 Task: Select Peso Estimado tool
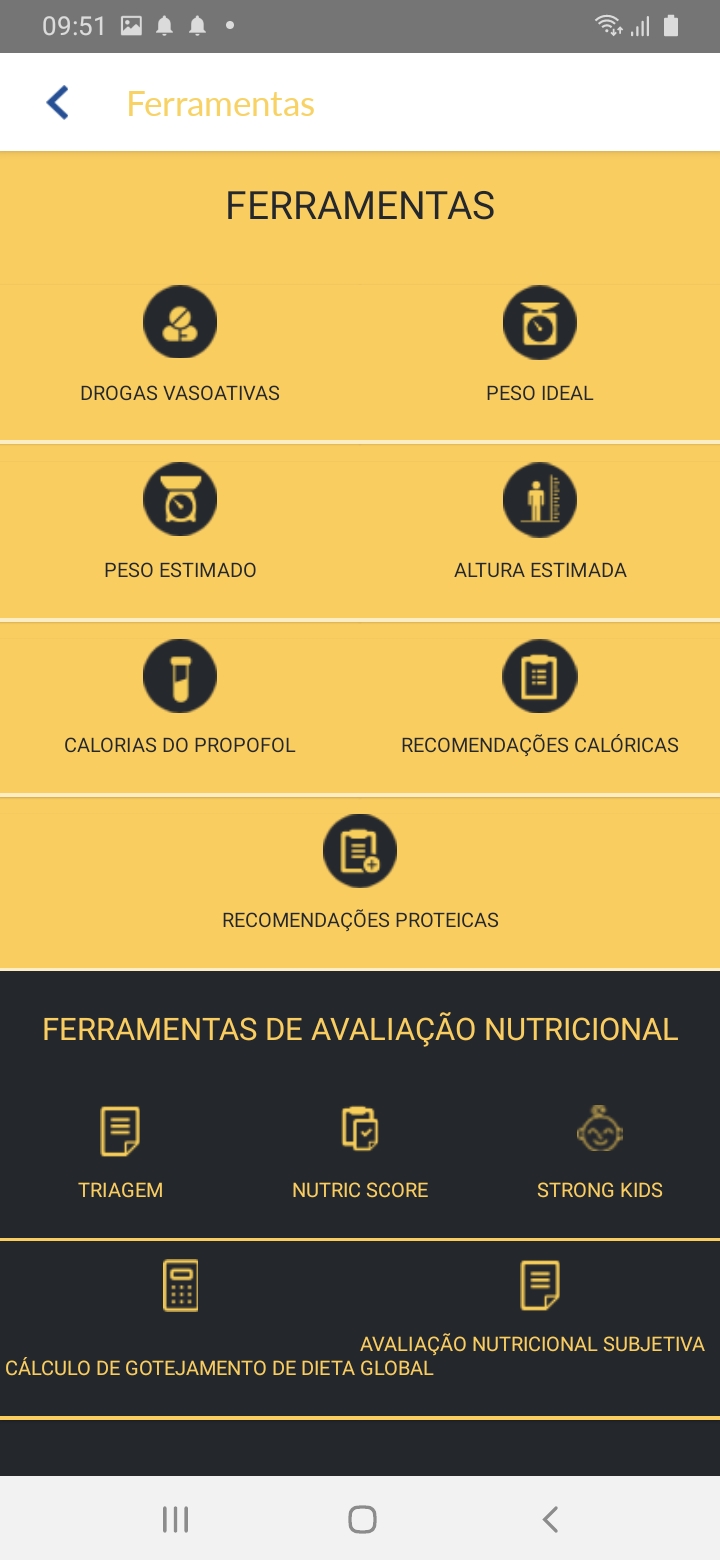tap(180, 522)
